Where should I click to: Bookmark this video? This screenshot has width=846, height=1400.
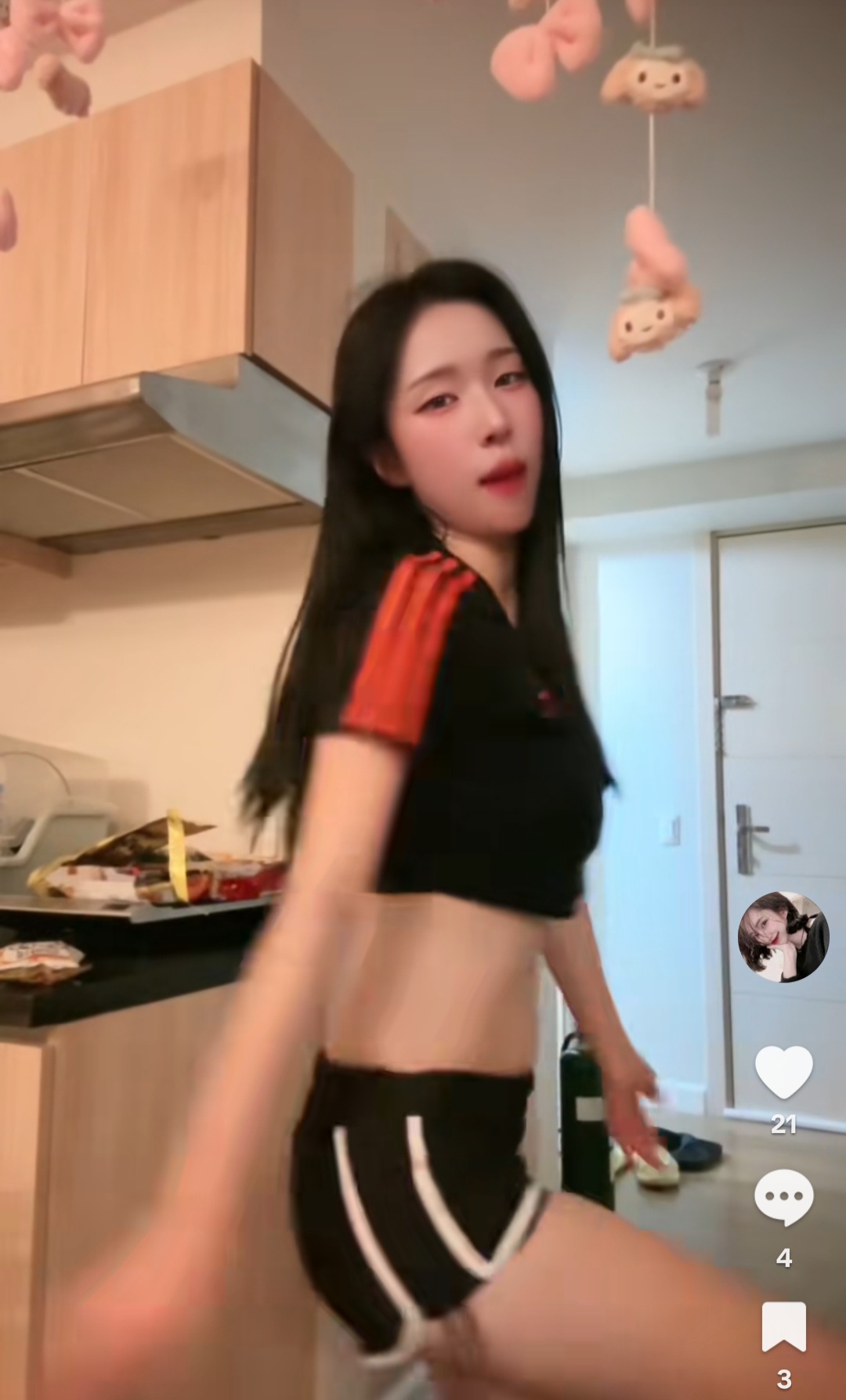[783, 1326]
